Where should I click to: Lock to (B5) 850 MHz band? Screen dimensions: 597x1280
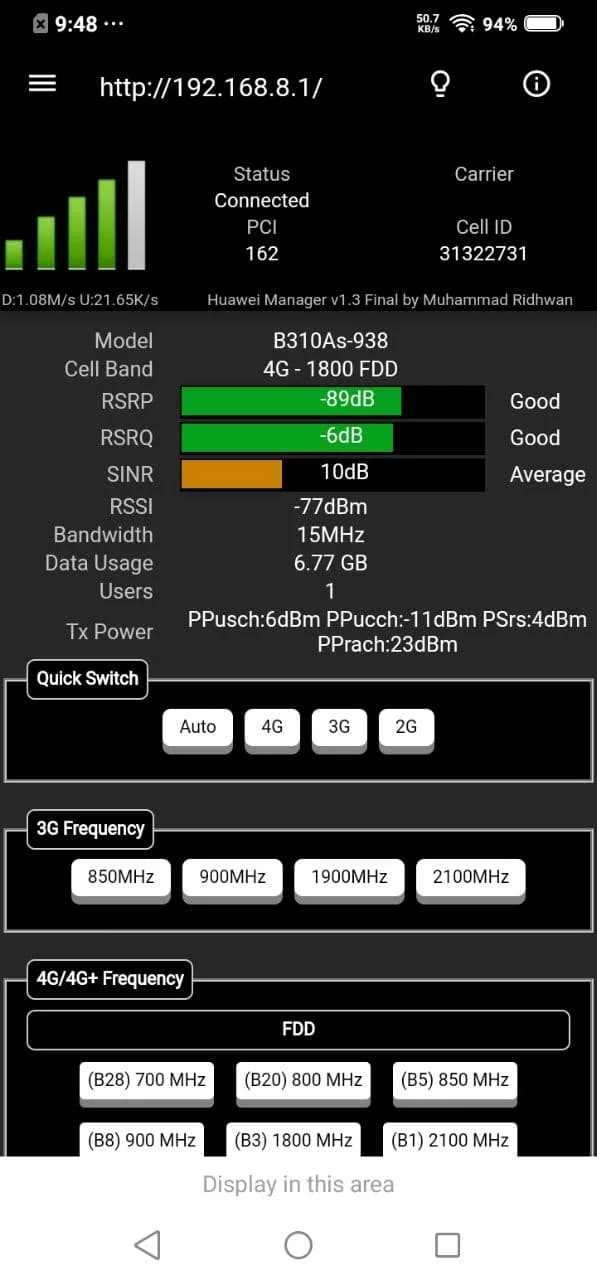point(455,1080)
